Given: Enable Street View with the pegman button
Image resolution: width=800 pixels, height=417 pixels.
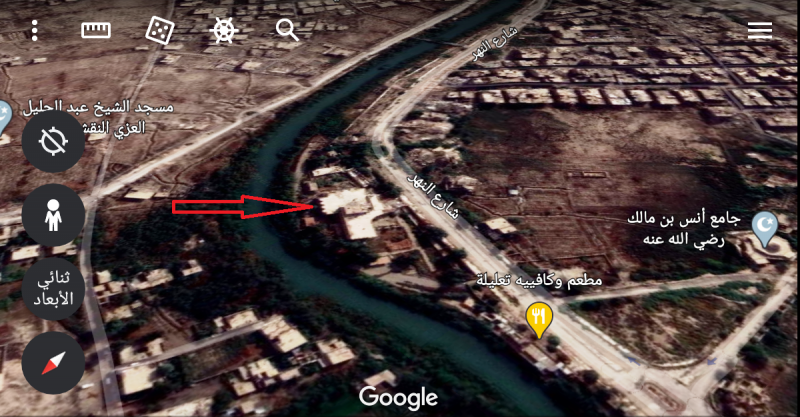Looking at the screenshot, I should point(53,215).
